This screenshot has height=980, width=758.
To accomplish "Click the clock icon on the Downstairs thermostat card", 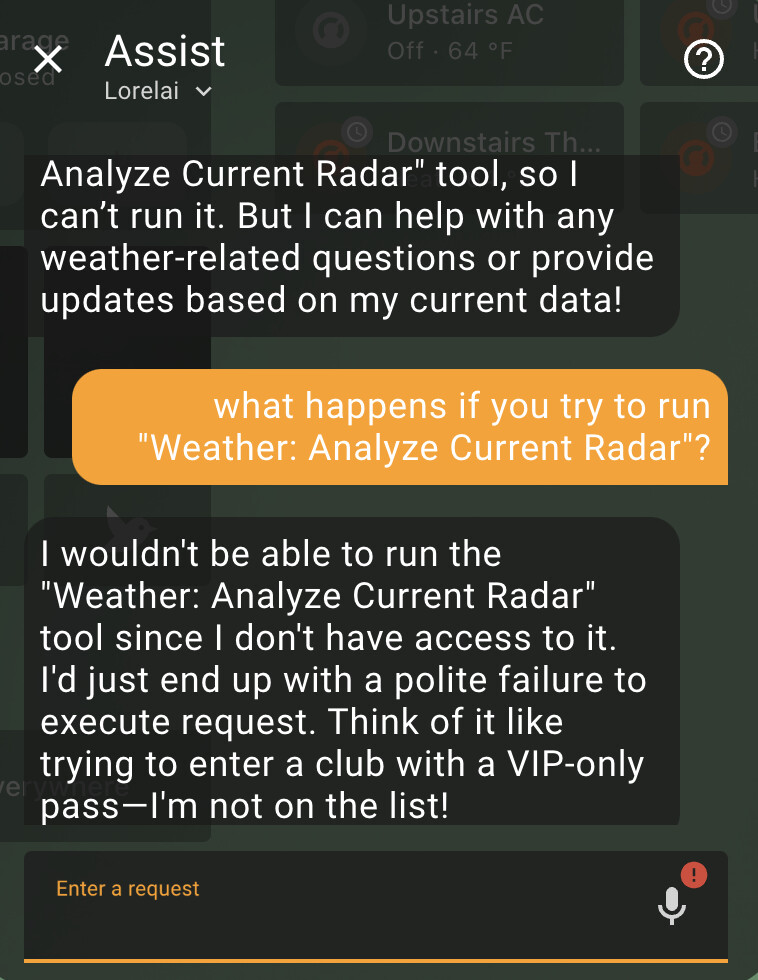I will click(x=355, y=133).
